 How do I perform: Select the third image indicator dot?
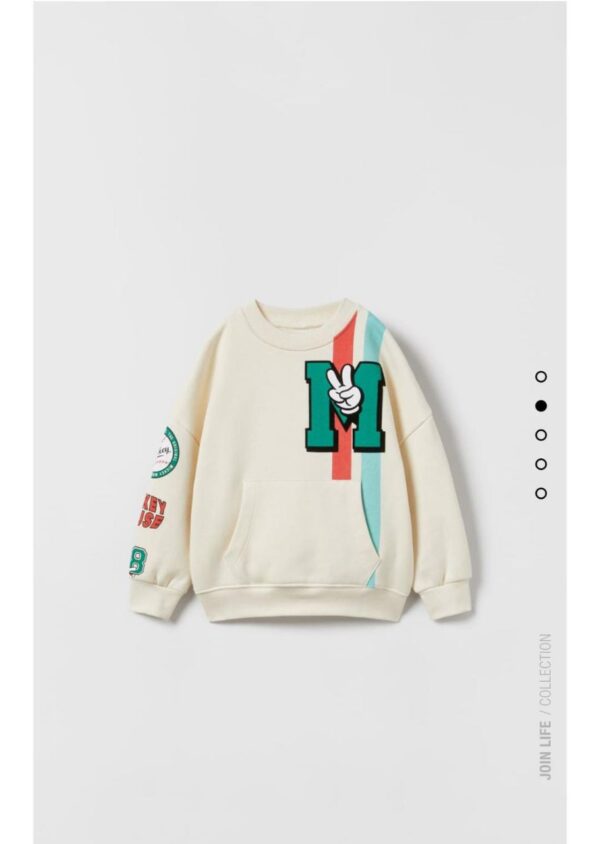[541, 435]
